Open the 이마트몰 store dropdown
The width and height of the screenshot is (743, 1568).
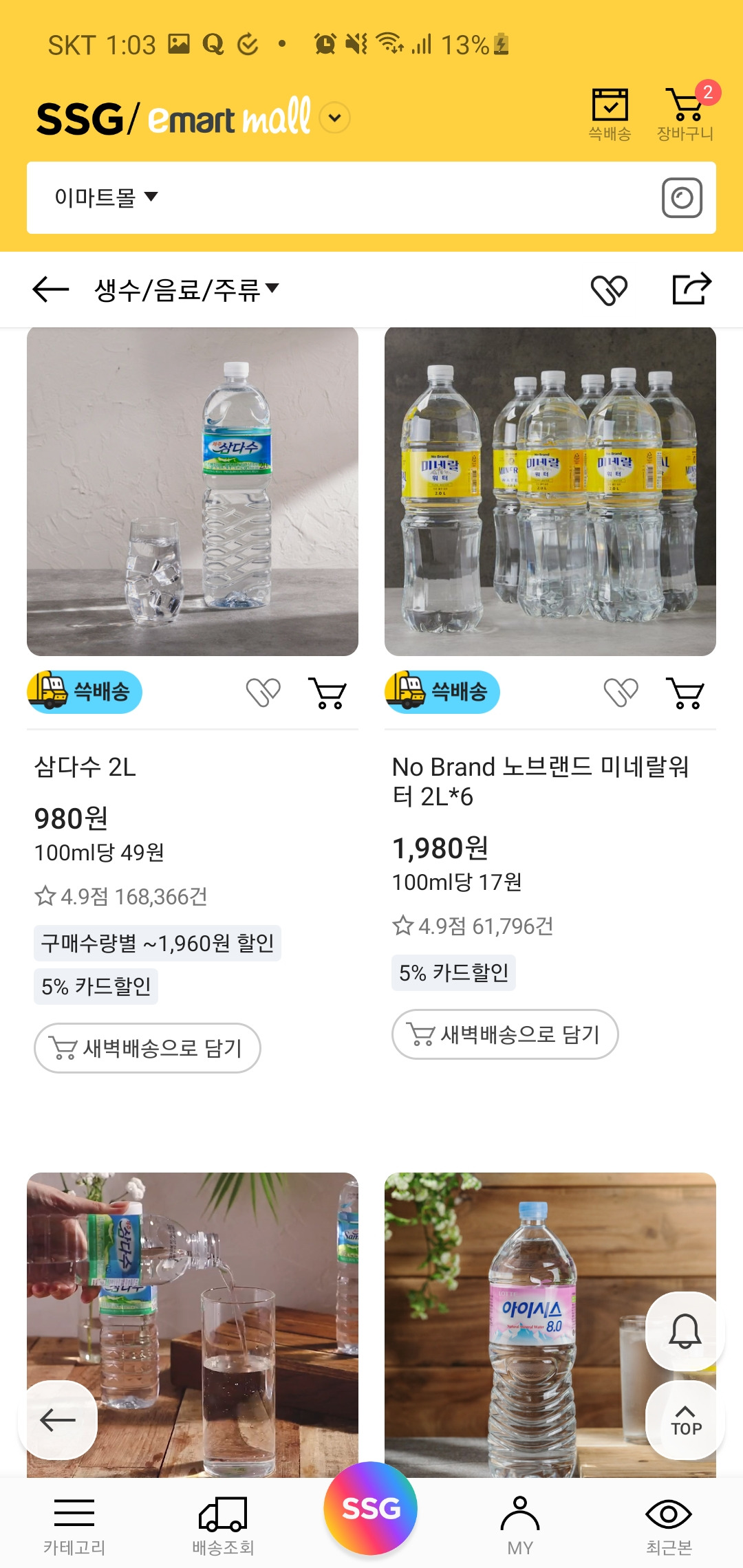(x=106, y=198)
